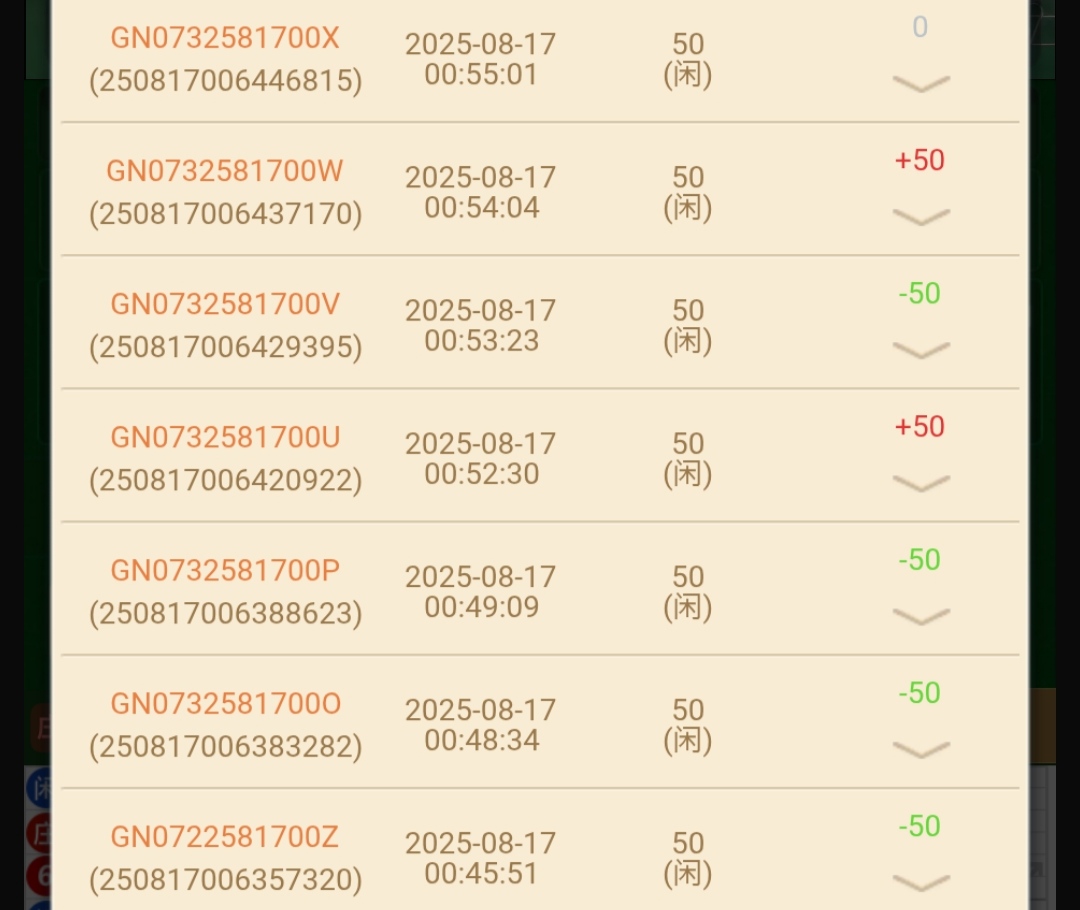Expand details for record GN0732581700P
Viewport: 1080px width, 910px height.
tap(920, 617)
